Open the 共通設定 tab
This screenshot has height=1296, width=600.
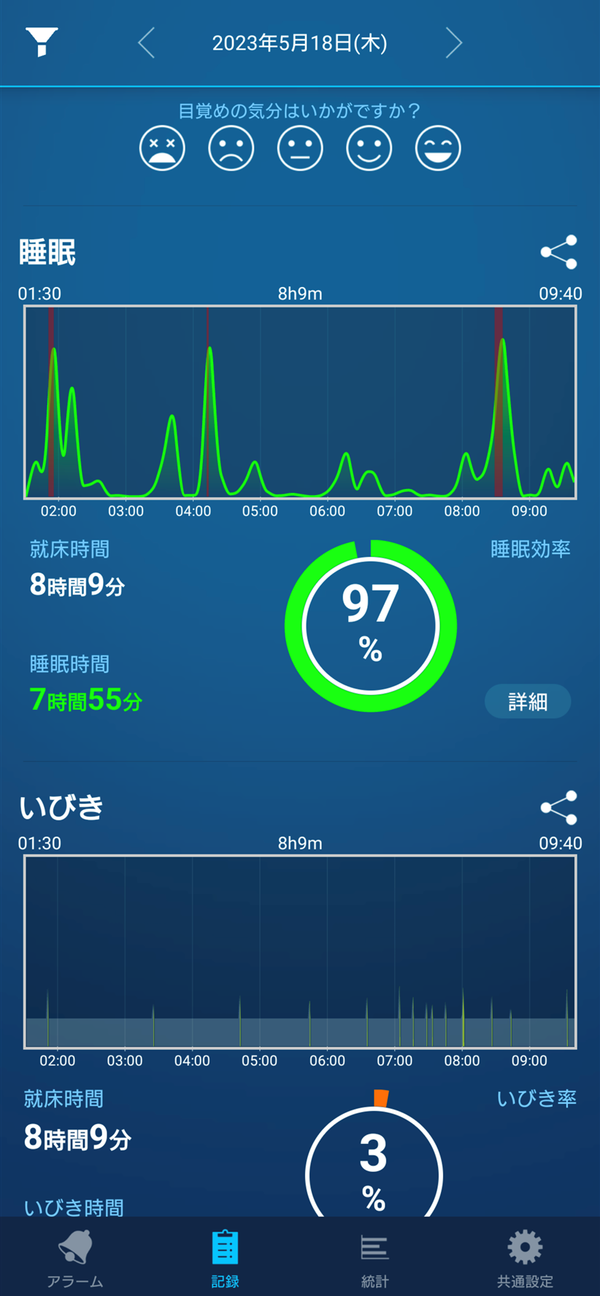(x=525, y=1257)
